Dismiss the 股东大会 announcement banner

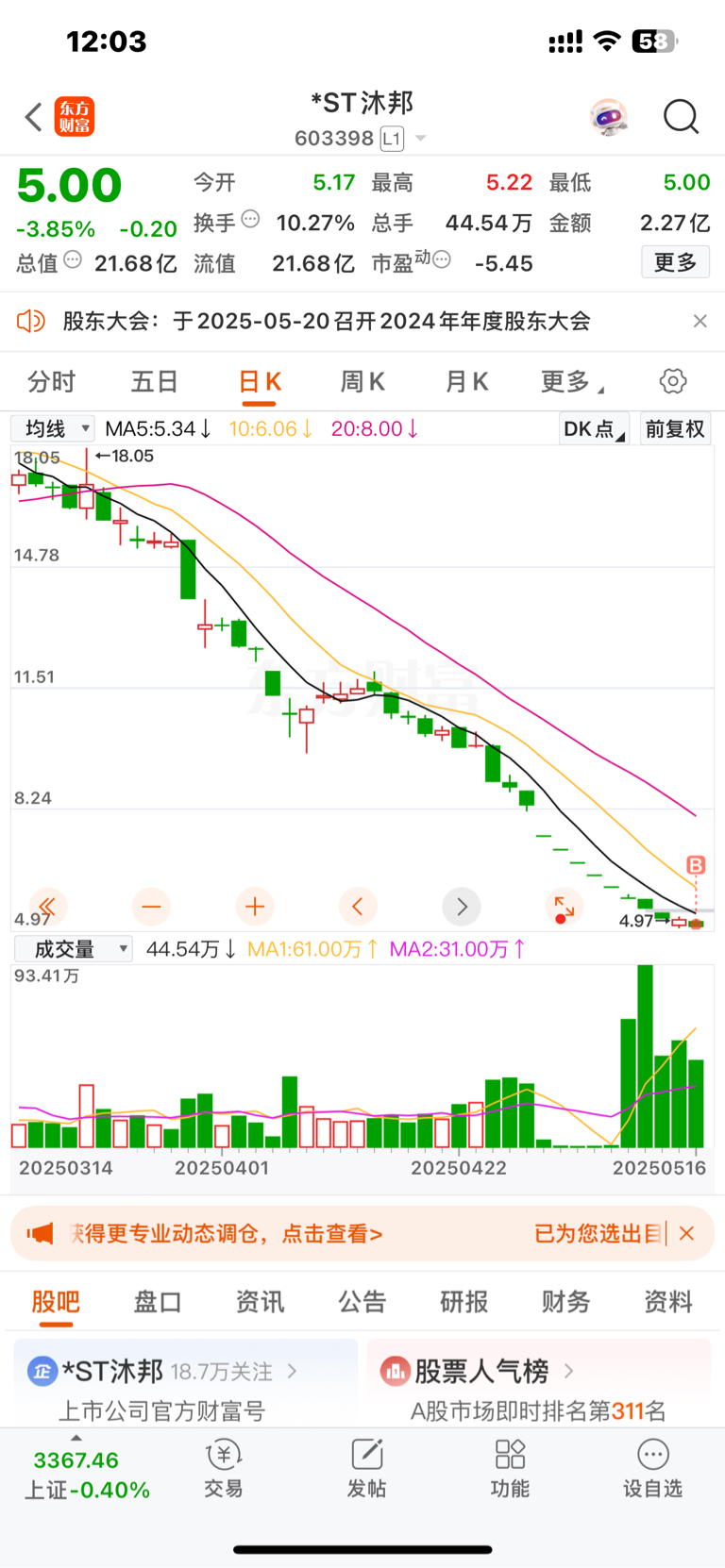pos(700,321)
